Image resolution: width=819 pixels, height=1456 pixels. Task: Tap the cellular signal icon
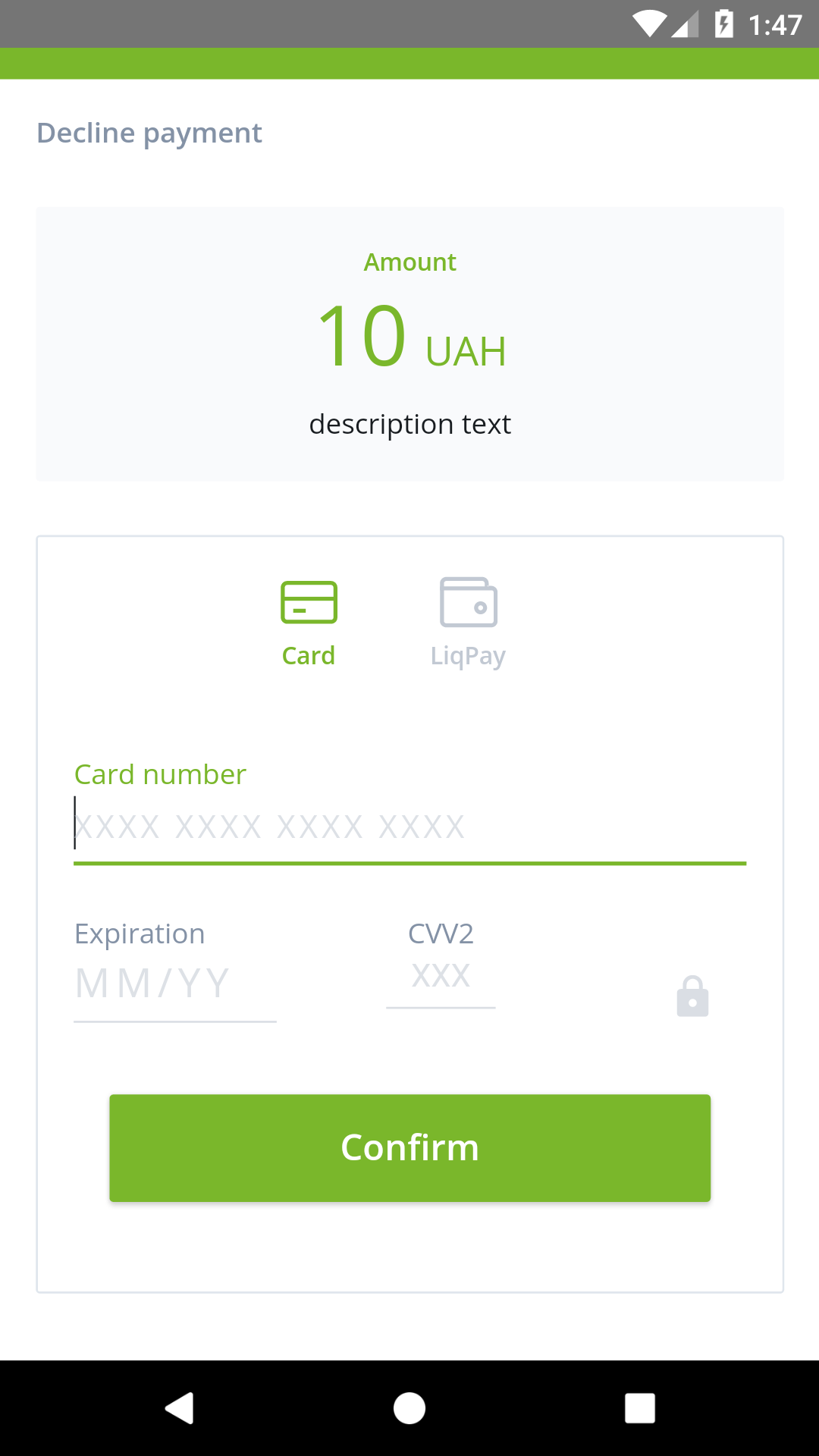tap(685, 24)
